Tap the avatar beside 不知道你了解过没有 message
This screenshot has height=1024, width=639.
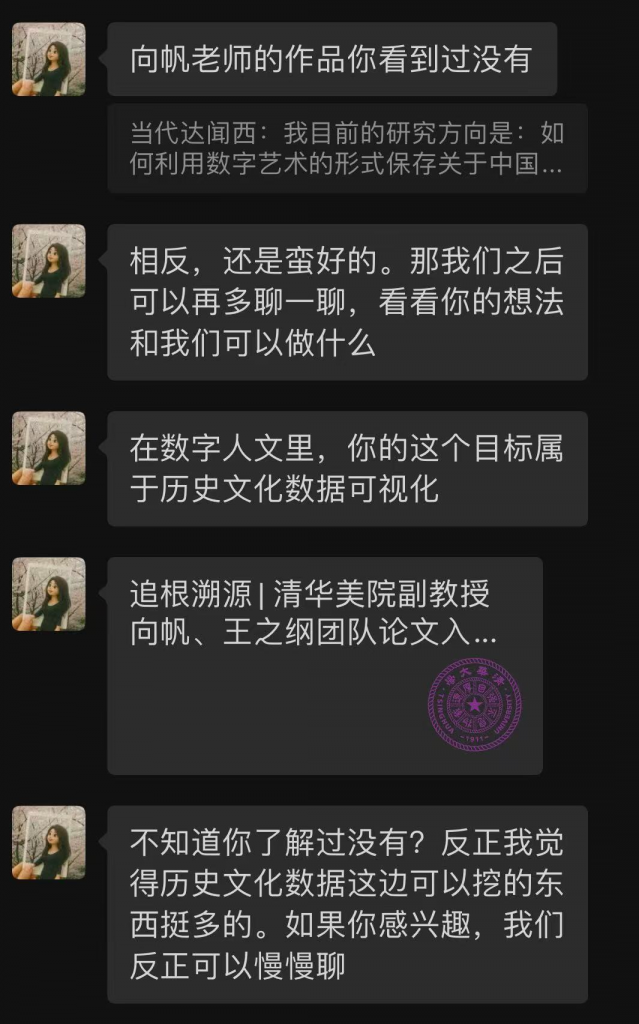point(48,843)
